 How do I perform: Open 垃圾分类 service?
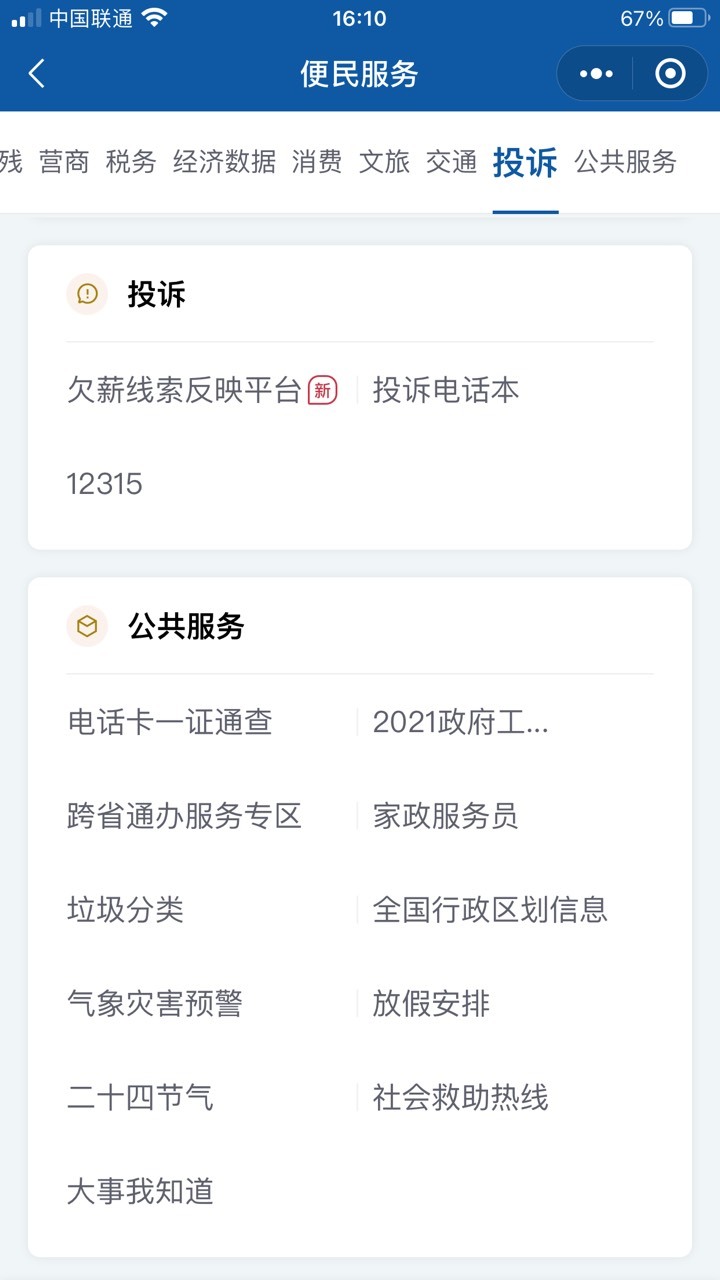coord(125,910)
